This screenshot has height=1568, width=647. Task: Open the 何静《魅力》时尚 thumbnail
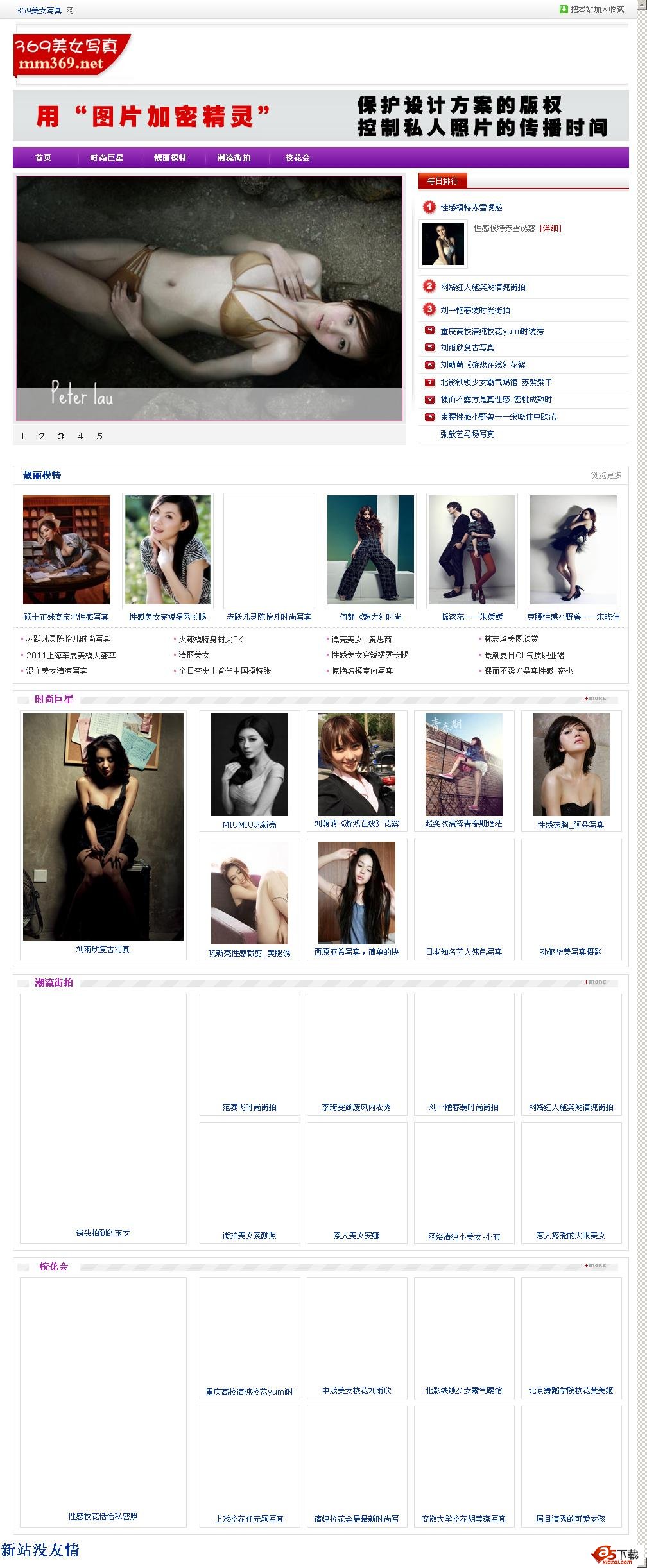370,550
